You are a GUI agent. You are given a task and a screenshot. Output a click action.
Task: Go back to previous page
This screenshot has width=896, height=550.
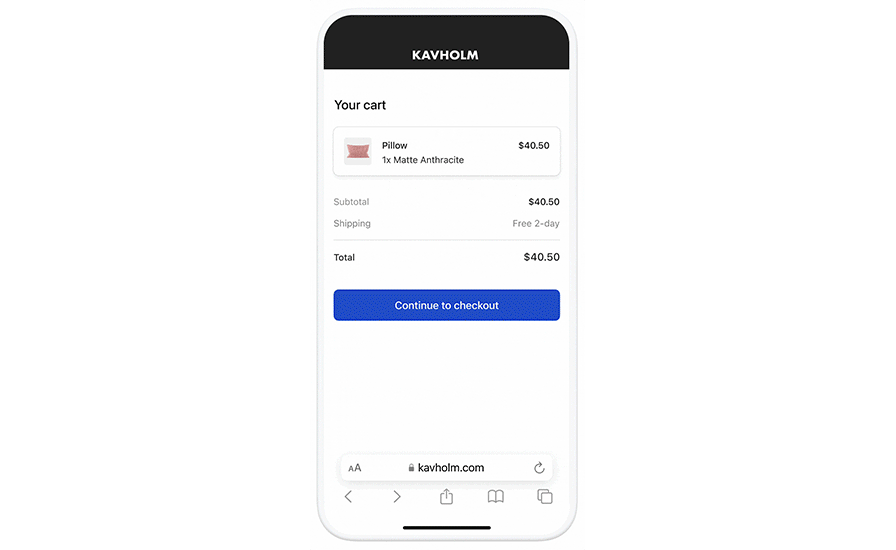coord(348,497)
